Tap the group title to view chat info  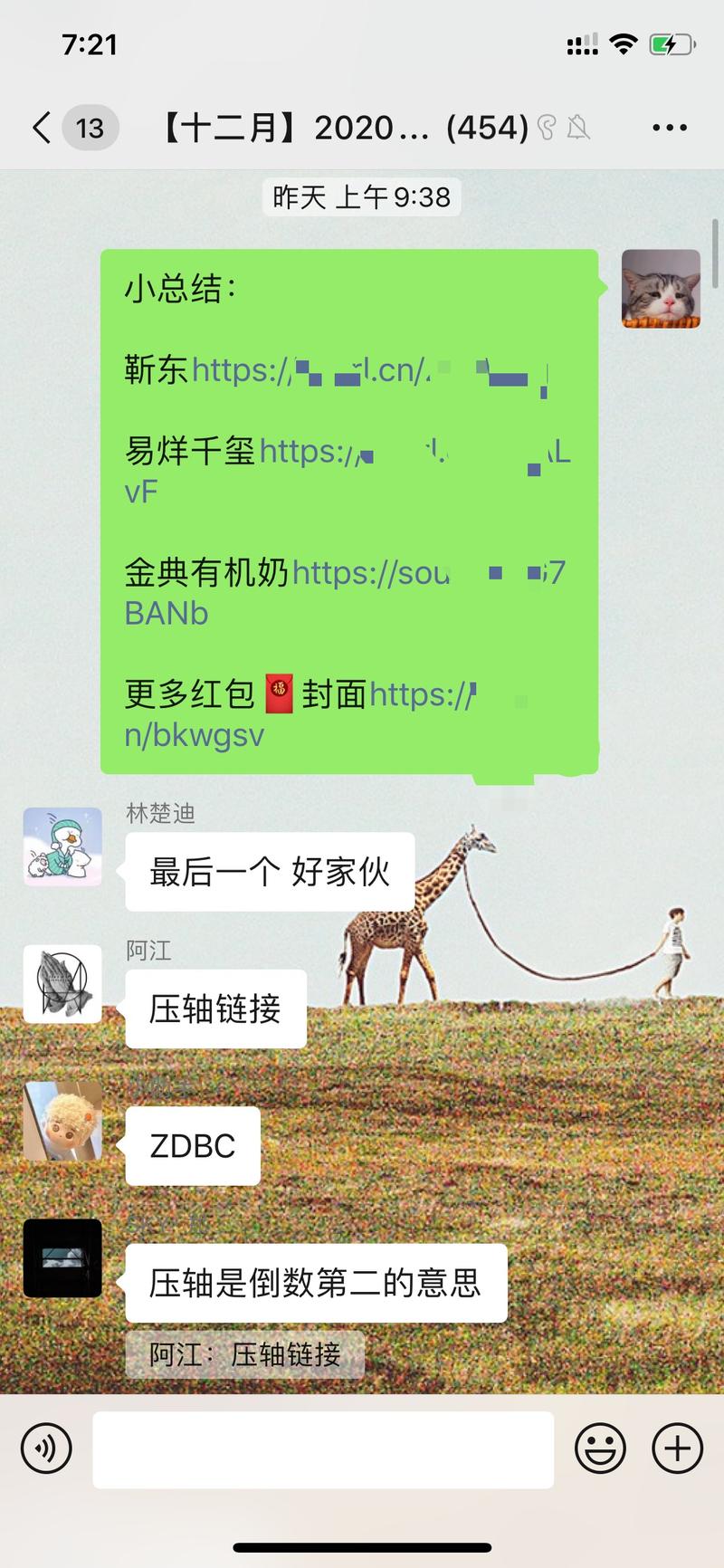point(335,127)
